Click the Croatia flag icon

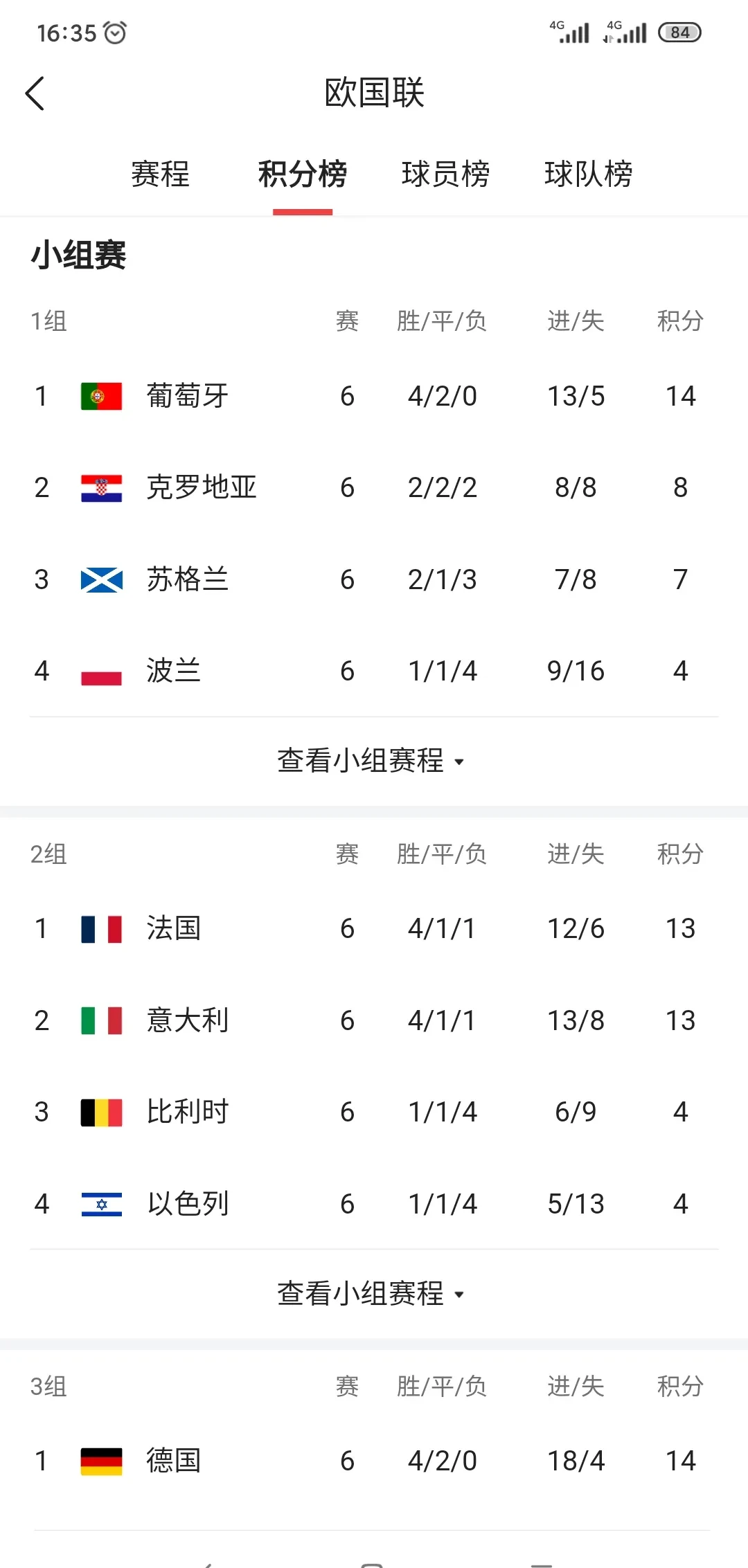tap(100, 487)
